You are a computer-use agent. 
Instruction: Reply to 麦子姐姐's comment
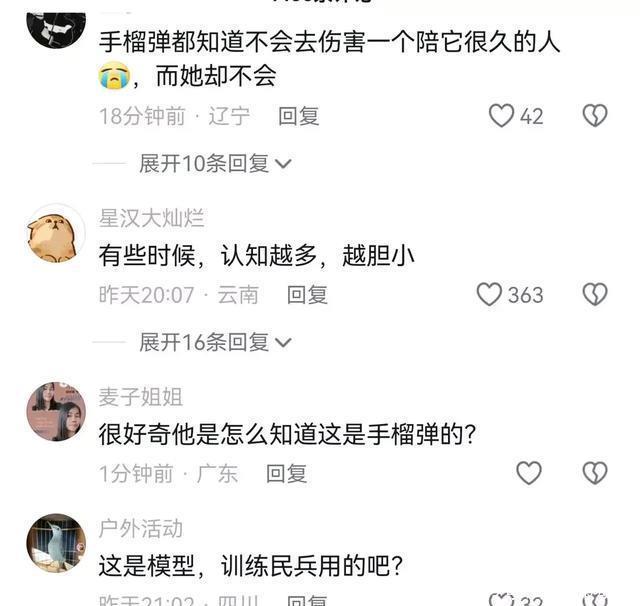(286, 473)
